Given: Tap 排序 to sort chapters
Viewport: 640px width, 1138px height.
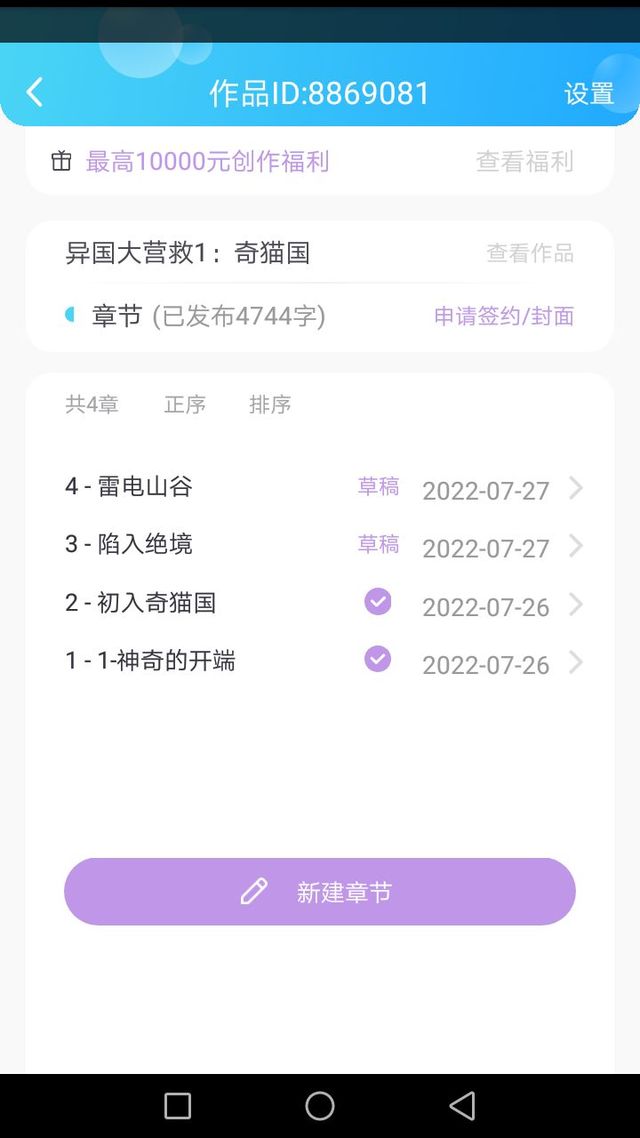Looking at the screenshot, I should coord(270,404).
